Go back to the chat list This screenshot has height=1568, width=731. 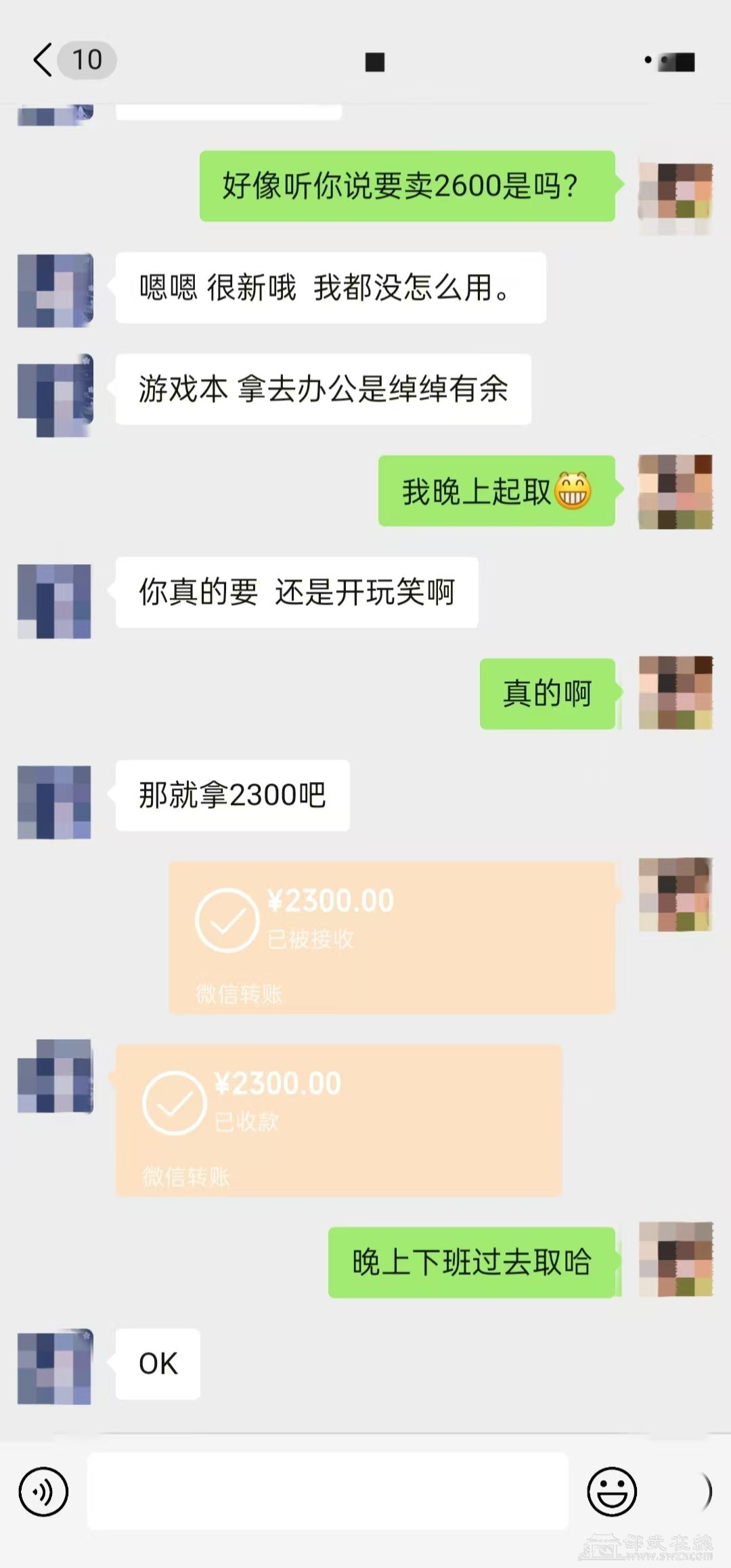43,60
